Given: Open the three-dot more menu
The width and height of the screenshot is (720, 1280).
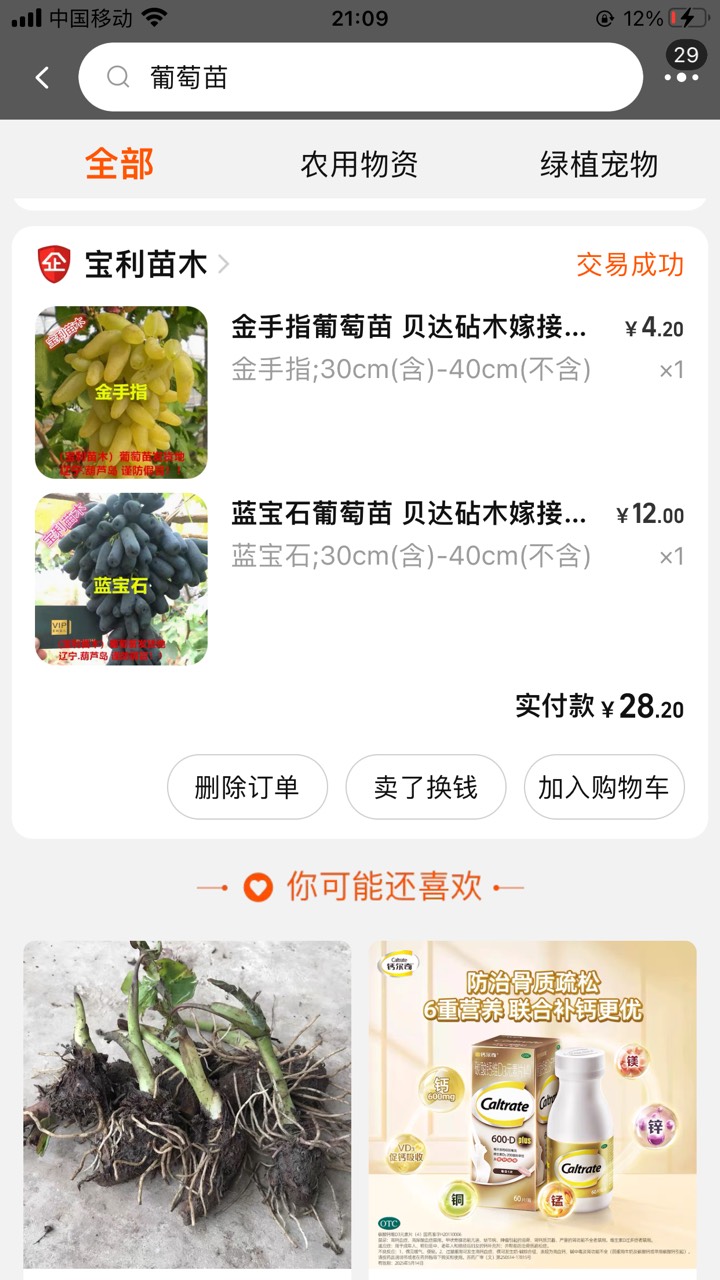Looking at the screenshot, I should point(682,77).
